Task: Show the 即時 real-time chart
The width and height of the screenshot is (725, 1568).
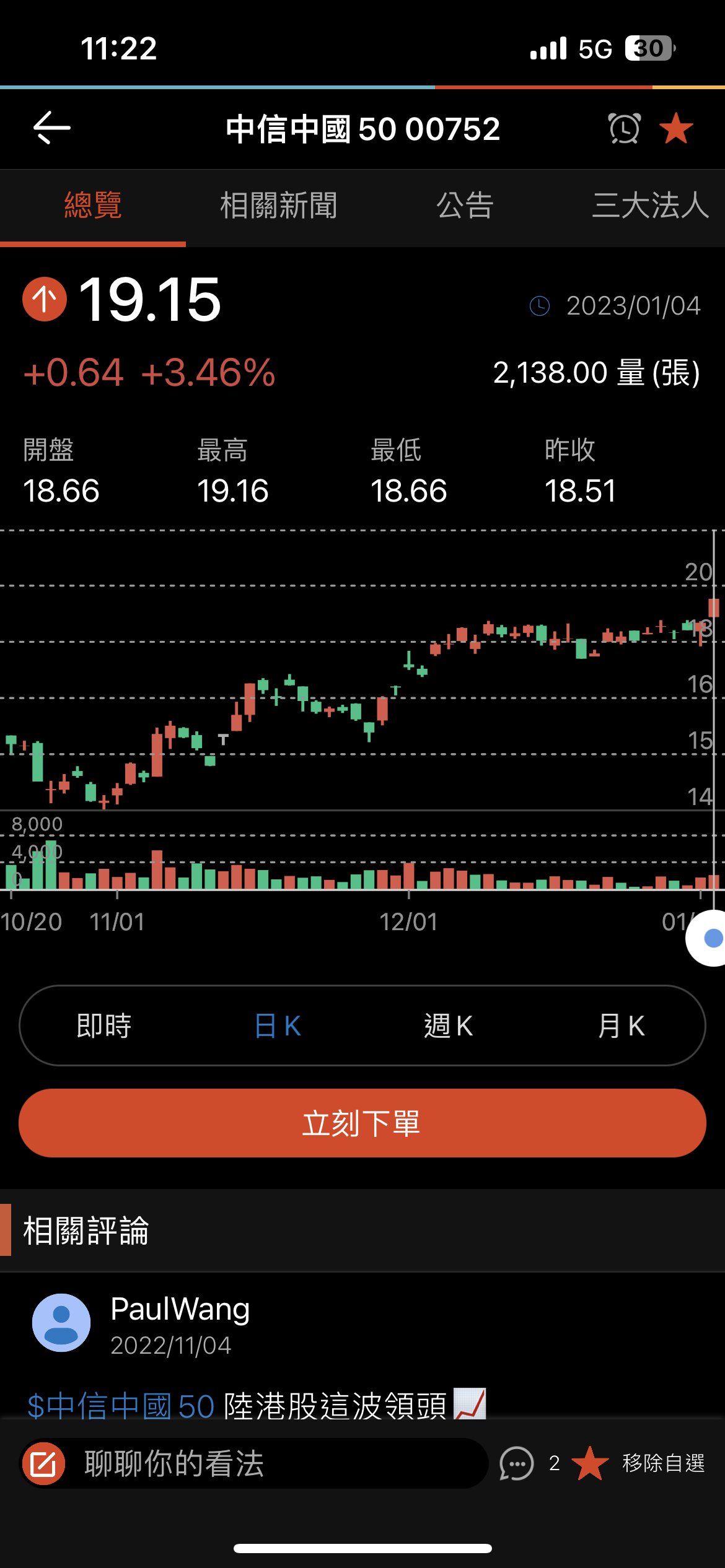Action: [x=104, y=1026]
